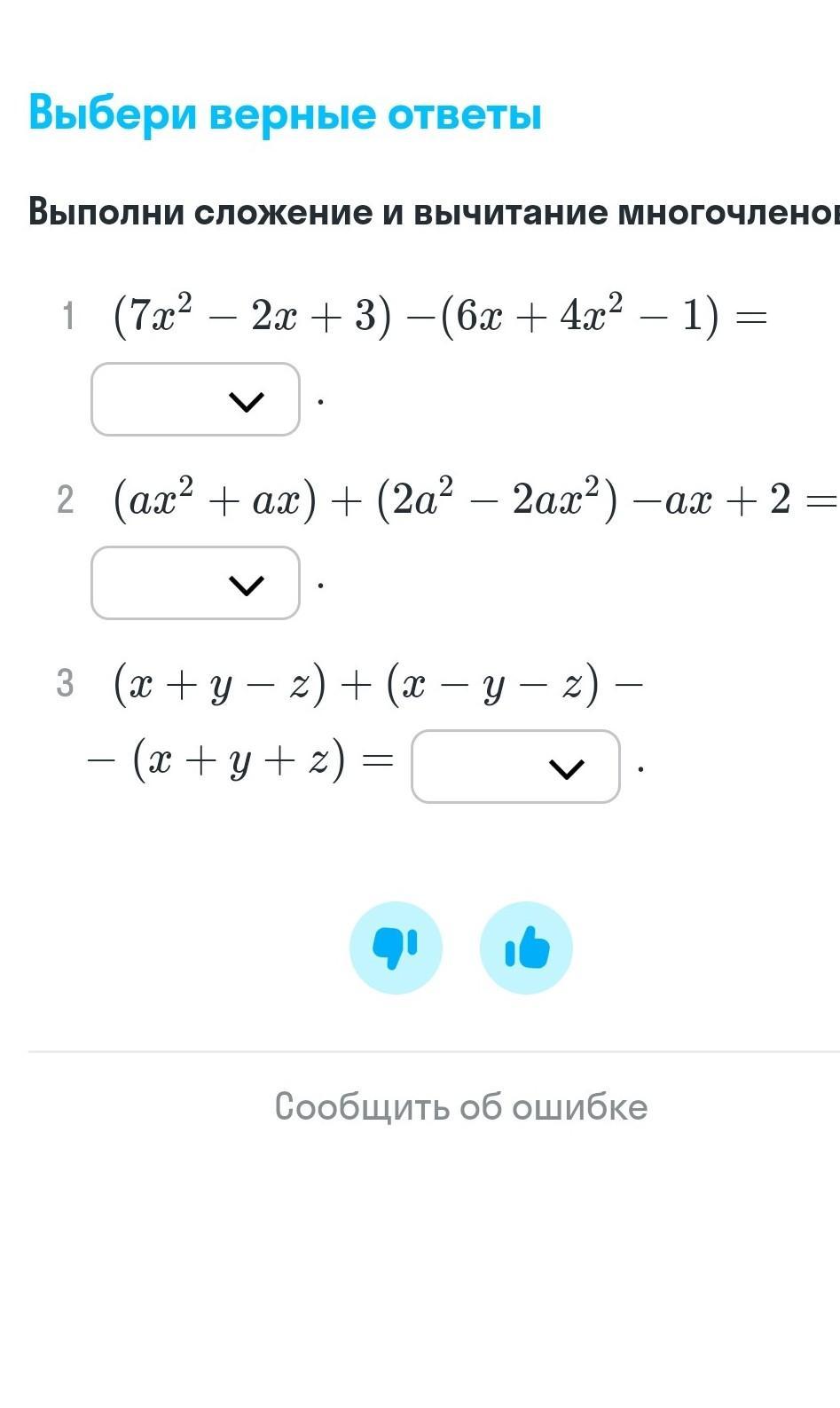Like this exercise with thumbs up
840x1408 pixels.
point(526,948)
